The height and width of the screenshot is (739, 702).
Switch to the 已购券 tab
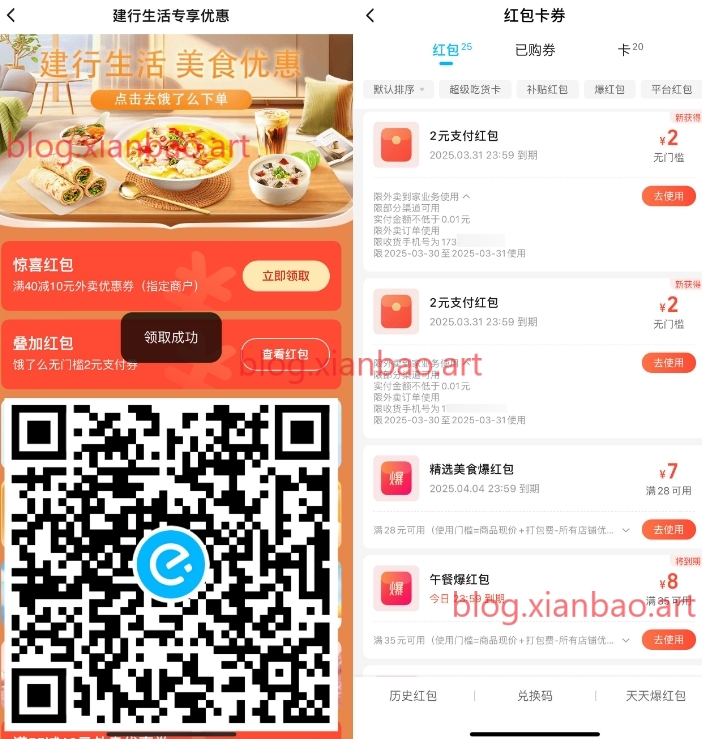click(535, 50)
